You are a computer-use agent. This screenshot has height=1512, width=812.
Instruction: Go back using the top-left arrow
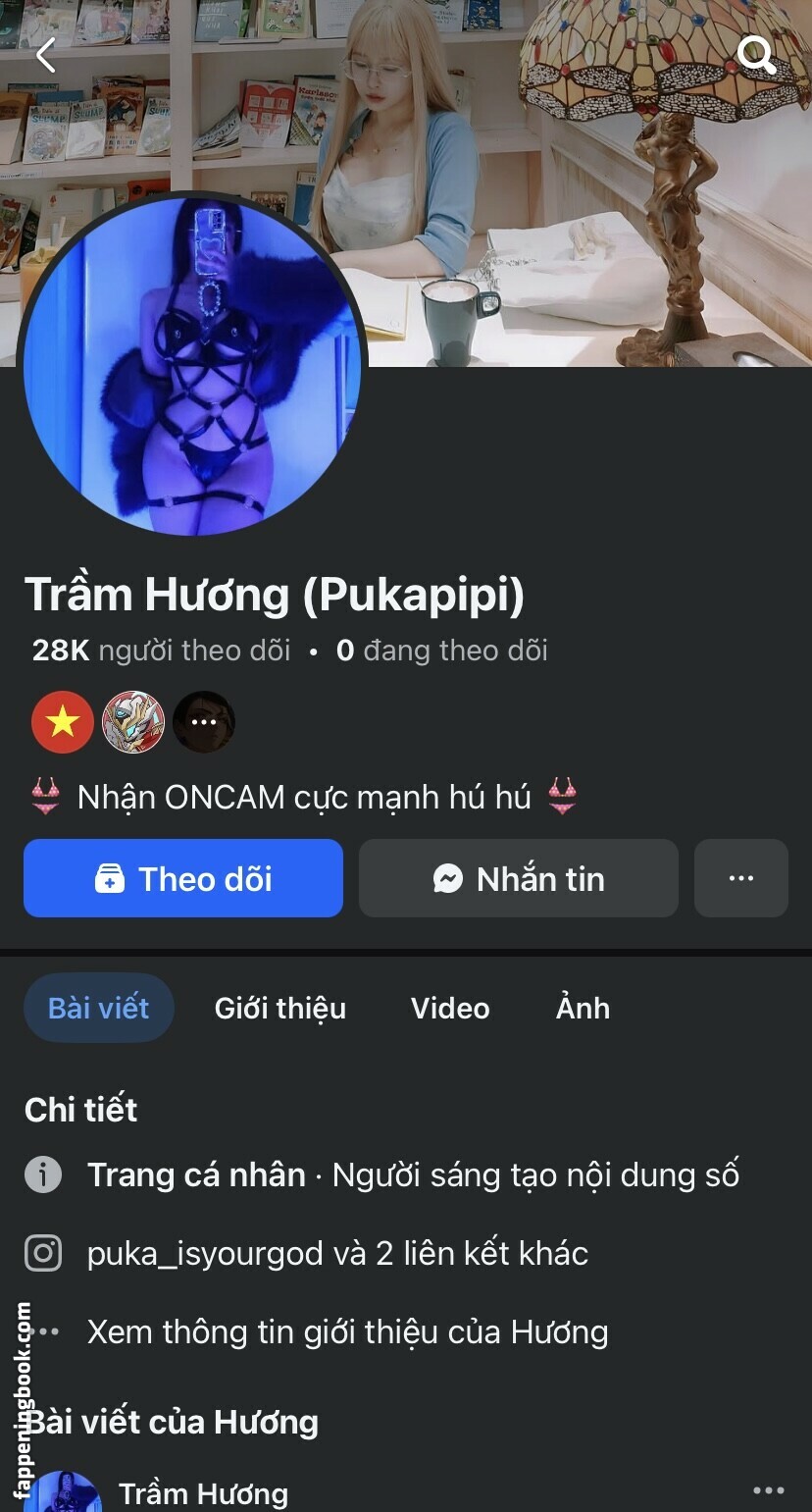click(x=46, y=55)
